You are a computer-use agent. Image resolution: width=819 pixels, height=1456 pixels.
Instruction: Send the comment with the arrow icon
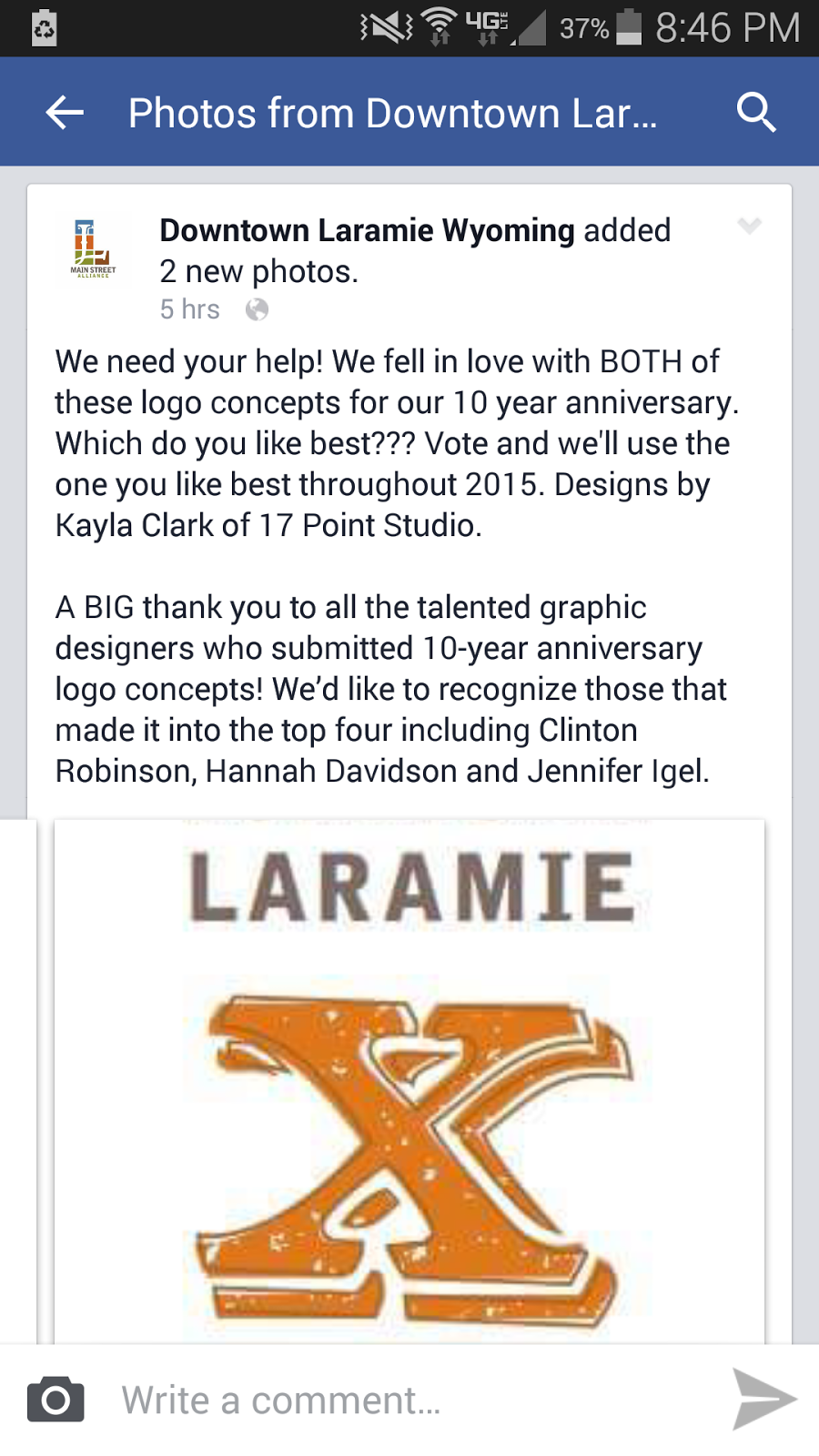pyautogui.click(x=763, y=1399)
